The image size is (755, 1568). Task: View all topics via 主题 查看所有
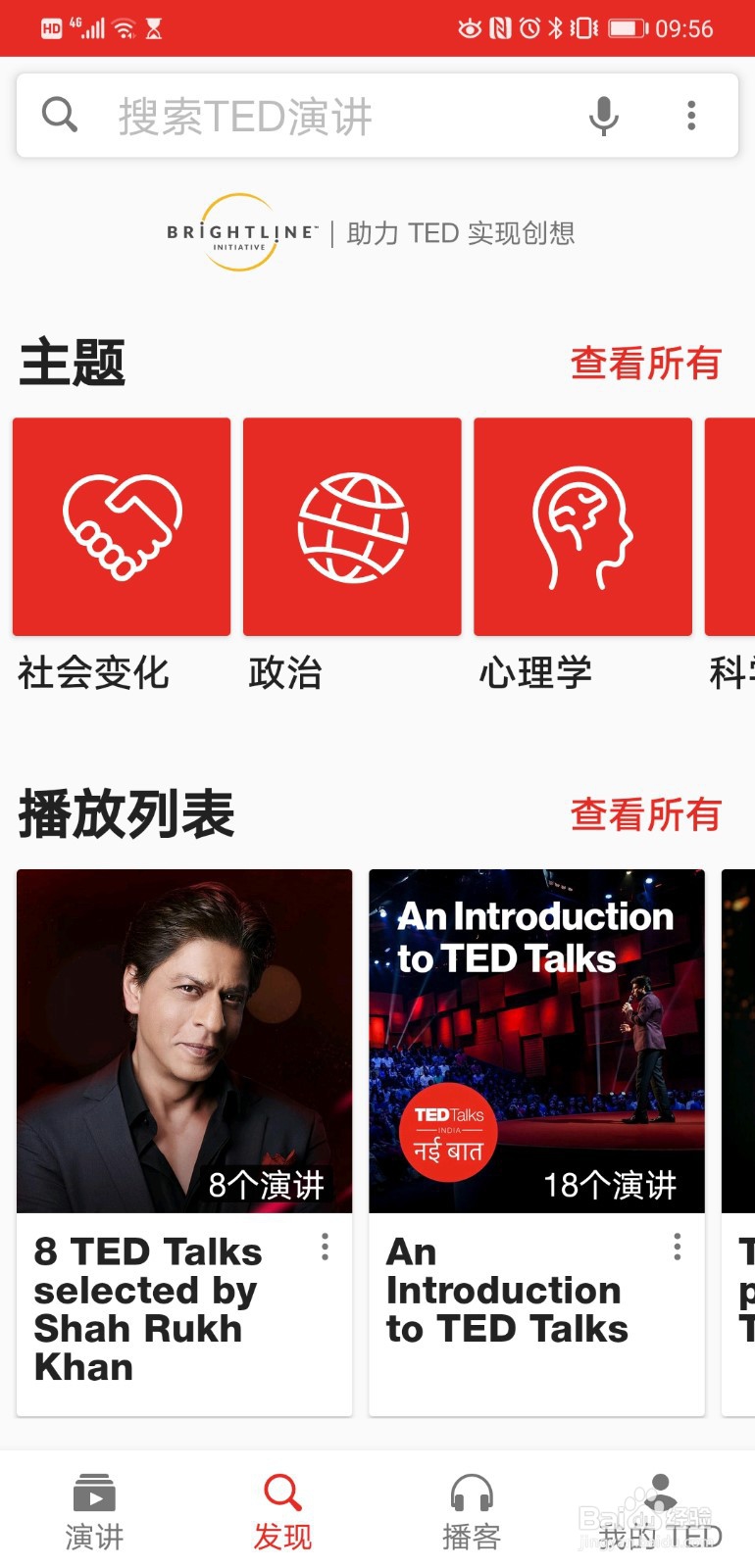tap(645, 364)
